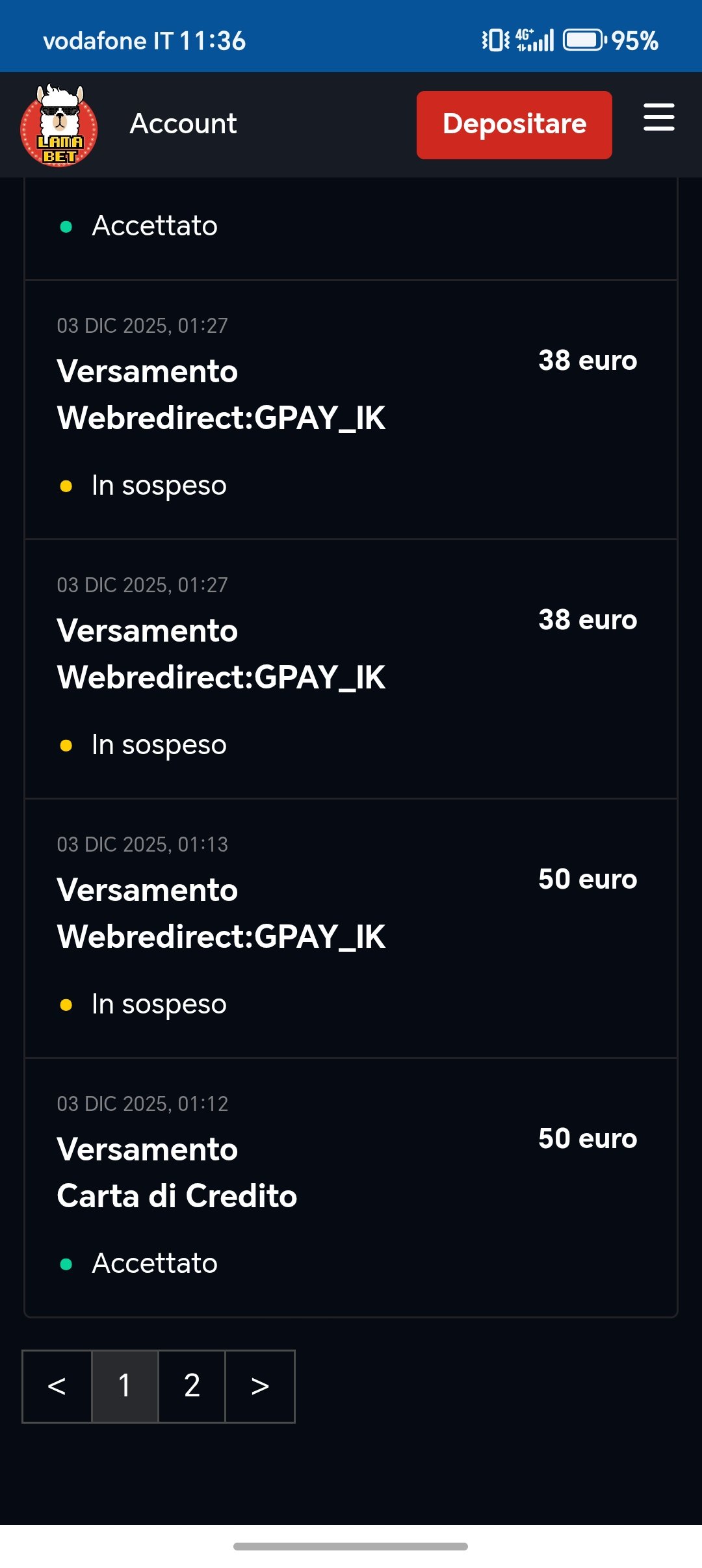Tap the In sospeso label on second 38 euro entry
This screenshot has width=702, height=1568.
click(x=159, y=744)
